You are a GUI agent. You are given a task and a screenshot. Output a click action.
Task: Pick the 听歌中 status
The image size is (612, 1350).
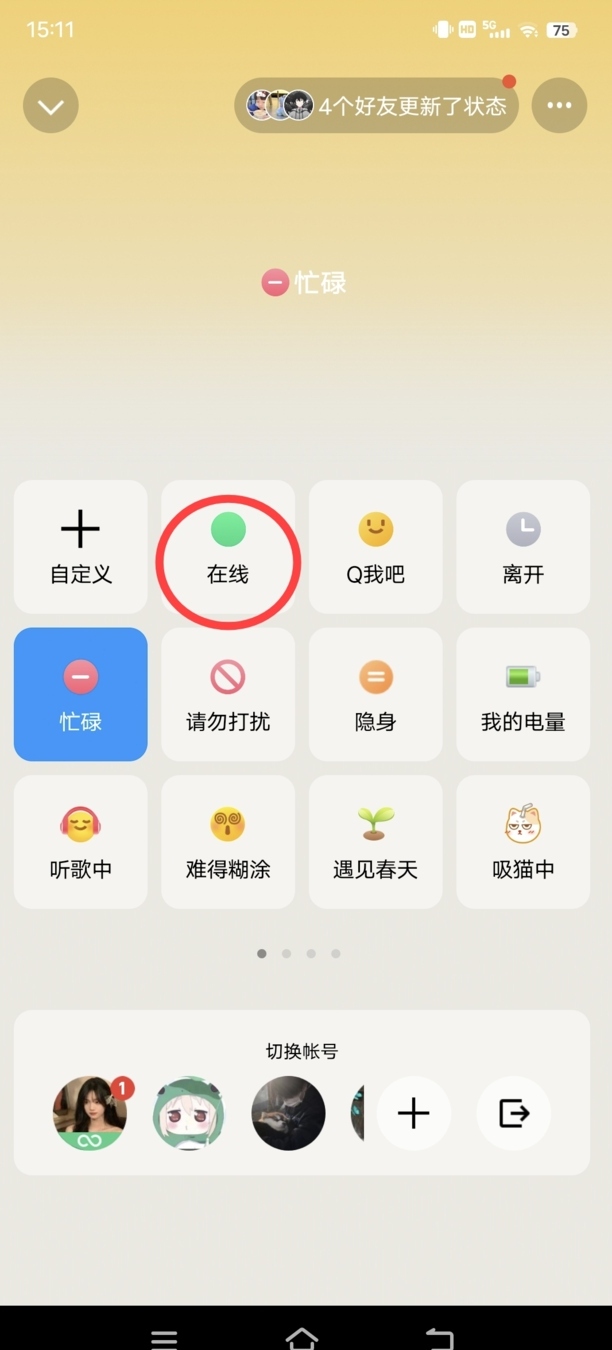[x=81, y=842]
